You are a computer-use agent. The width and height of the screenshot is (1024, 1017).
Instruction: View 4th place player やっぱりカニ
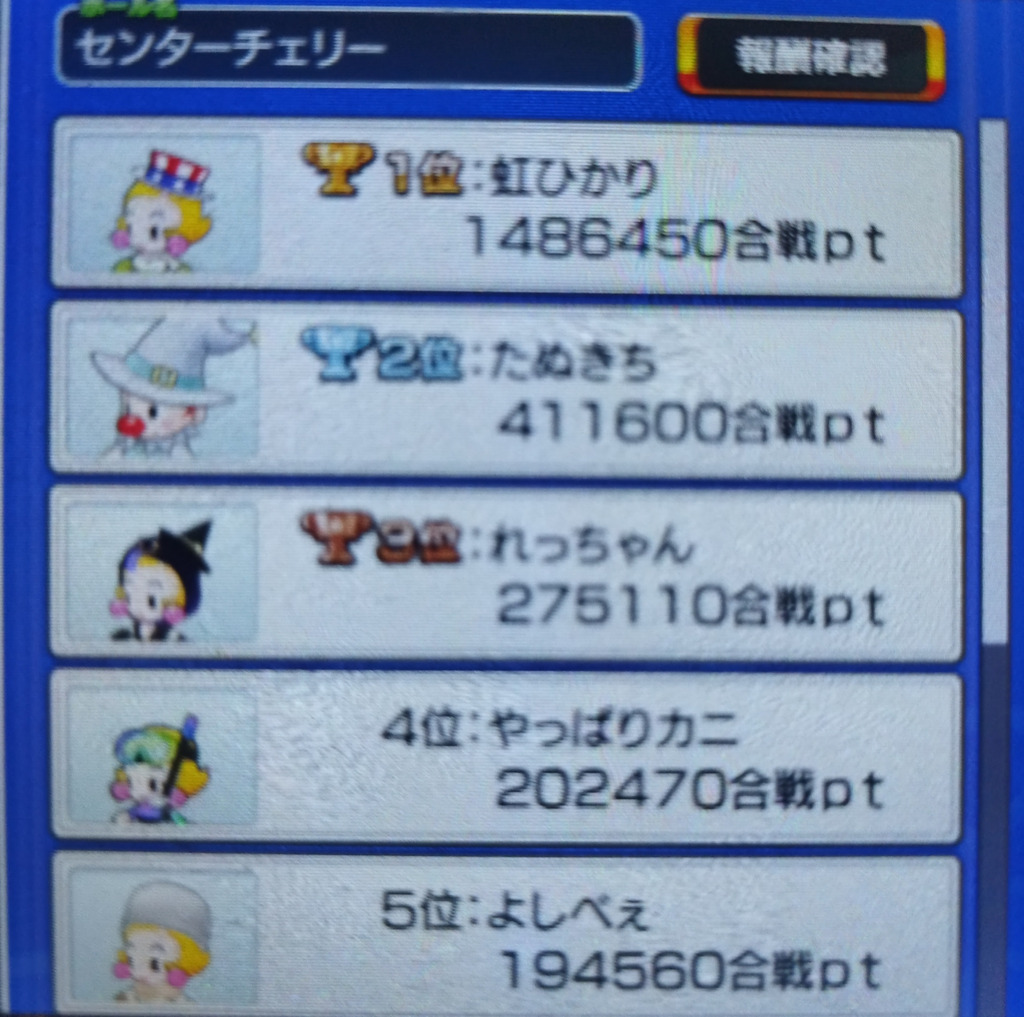pyautogui.click(x=507, y=756)
